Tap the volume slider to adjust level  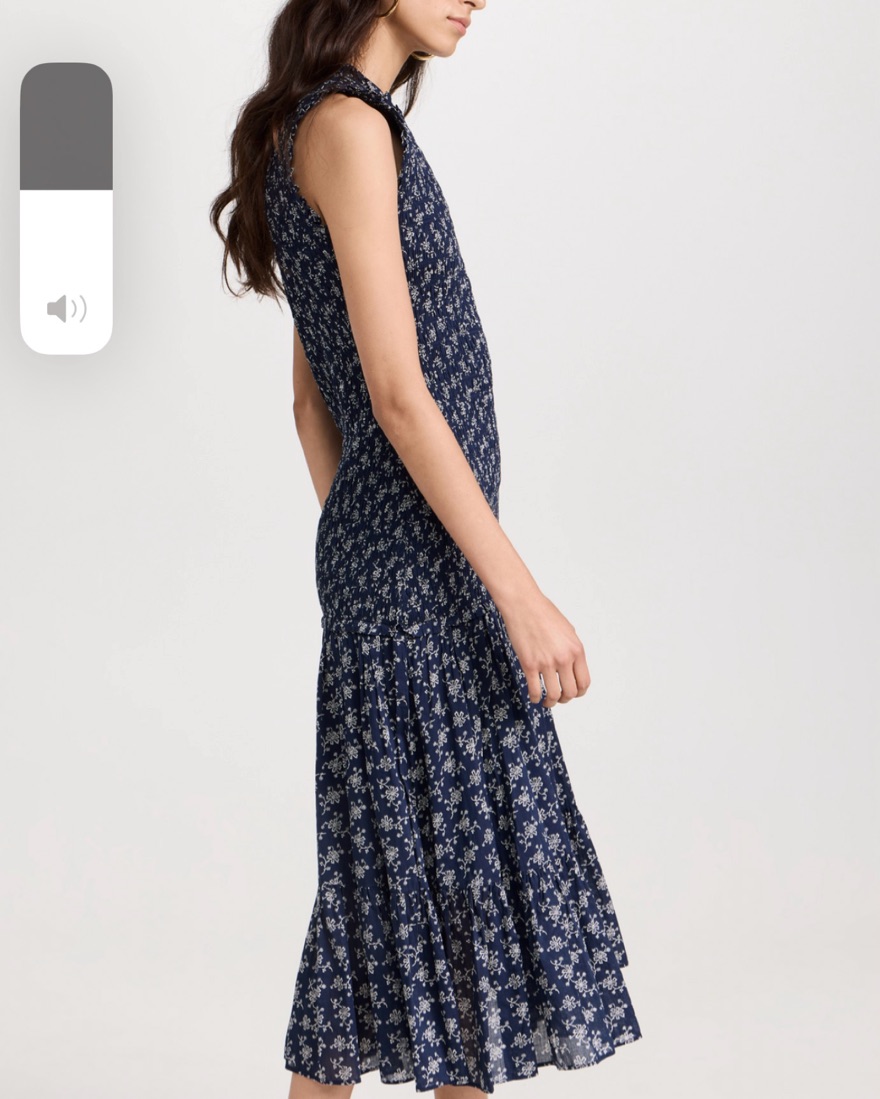pyautogui.click(x=66, y=208)
